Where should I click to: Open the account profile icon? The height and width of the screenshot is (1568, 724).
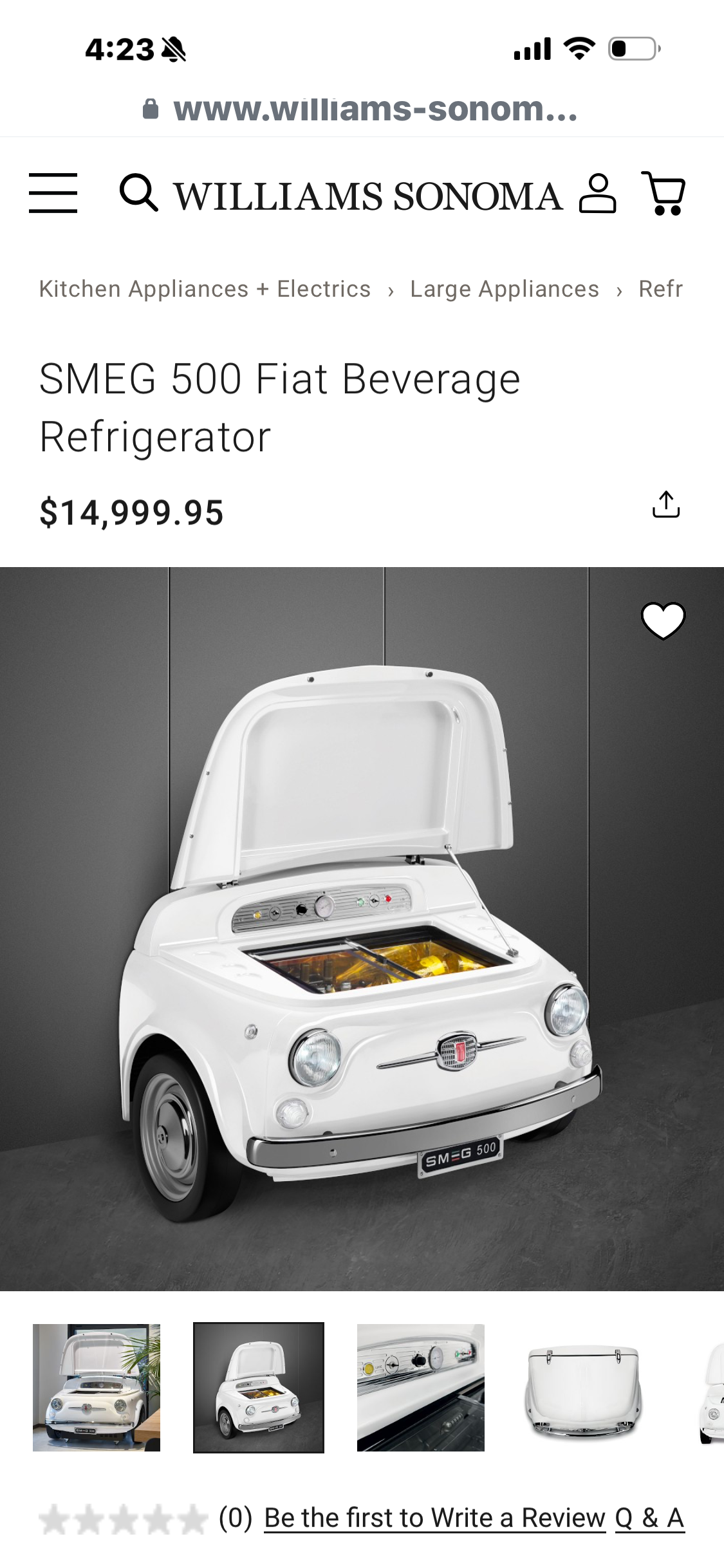pyautogui.click(x=597, y=193)
